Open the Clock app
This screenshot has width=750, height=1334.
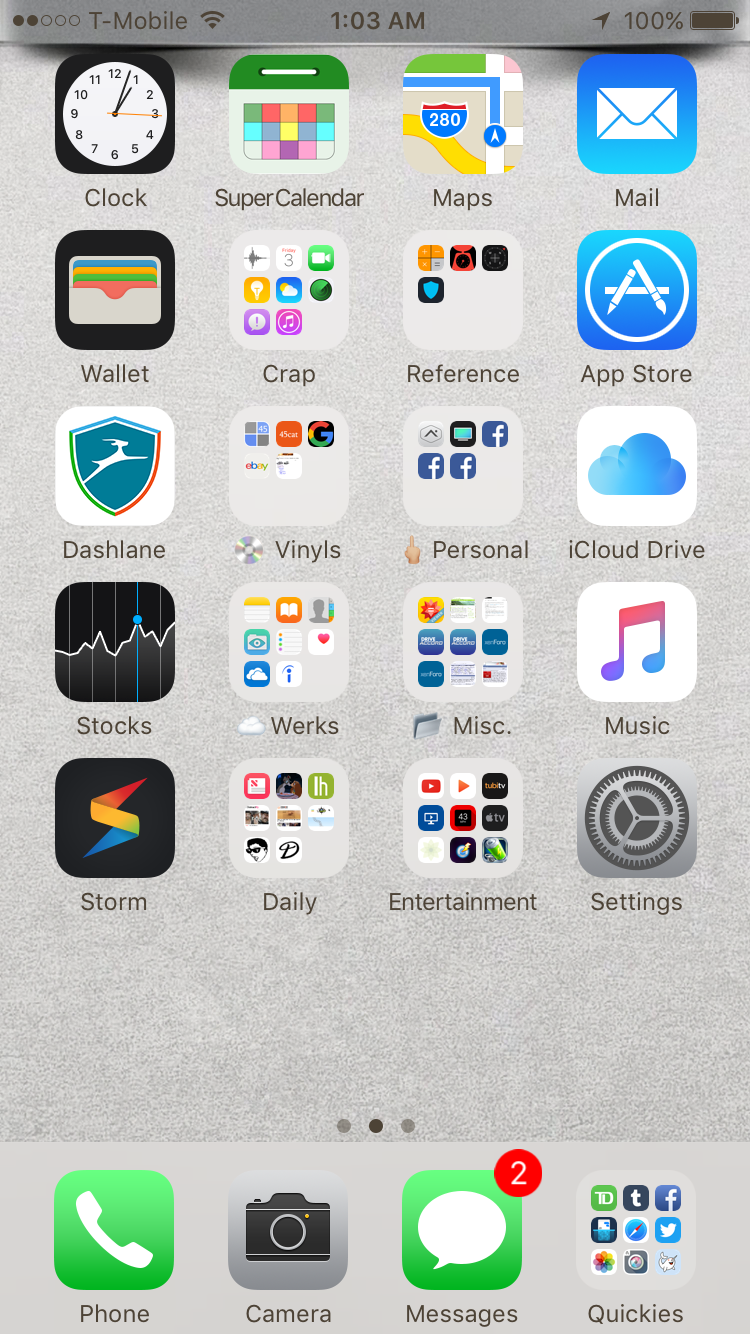115,114
